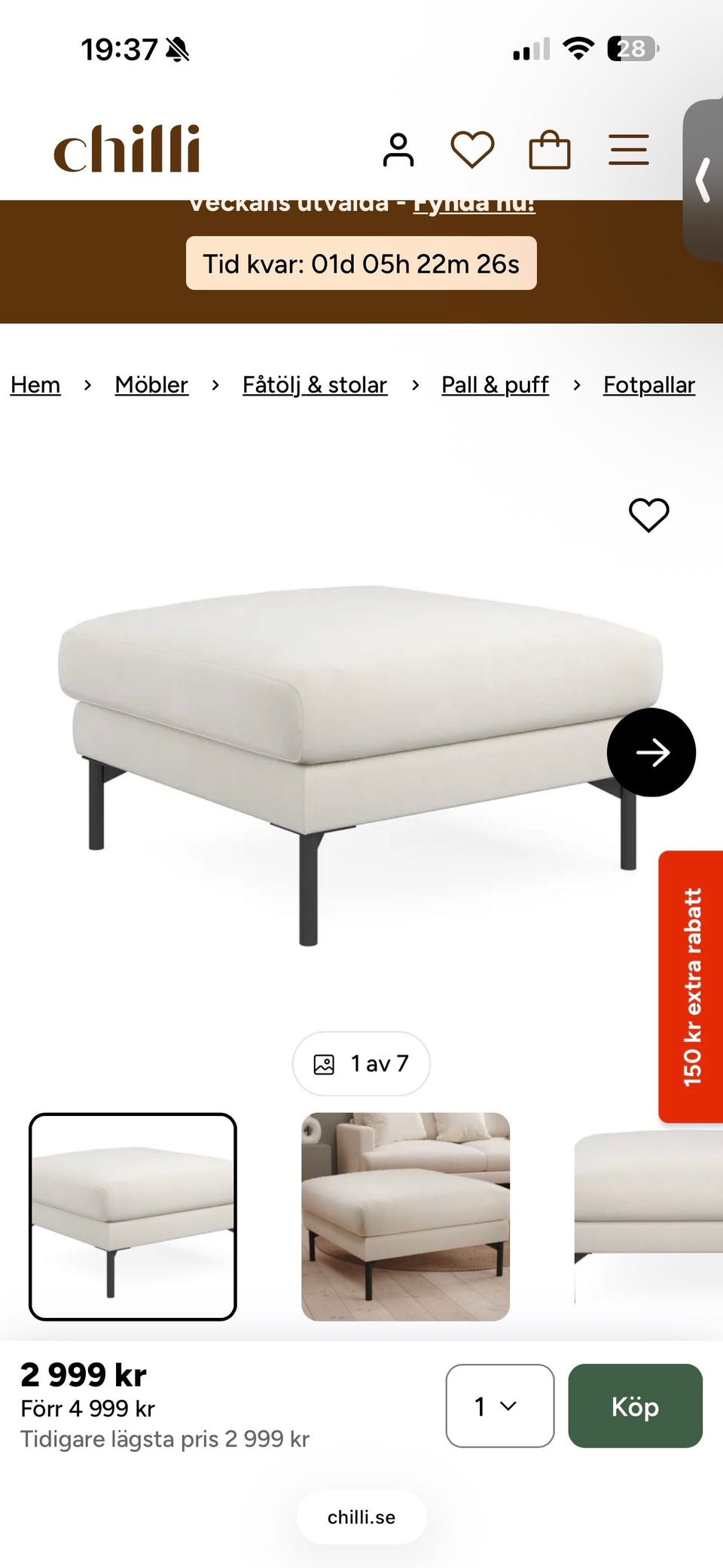This screenshot has height=1568, width=723.
Task: Select the third close-up thumbnail
Action: [x=648, y=1216]
